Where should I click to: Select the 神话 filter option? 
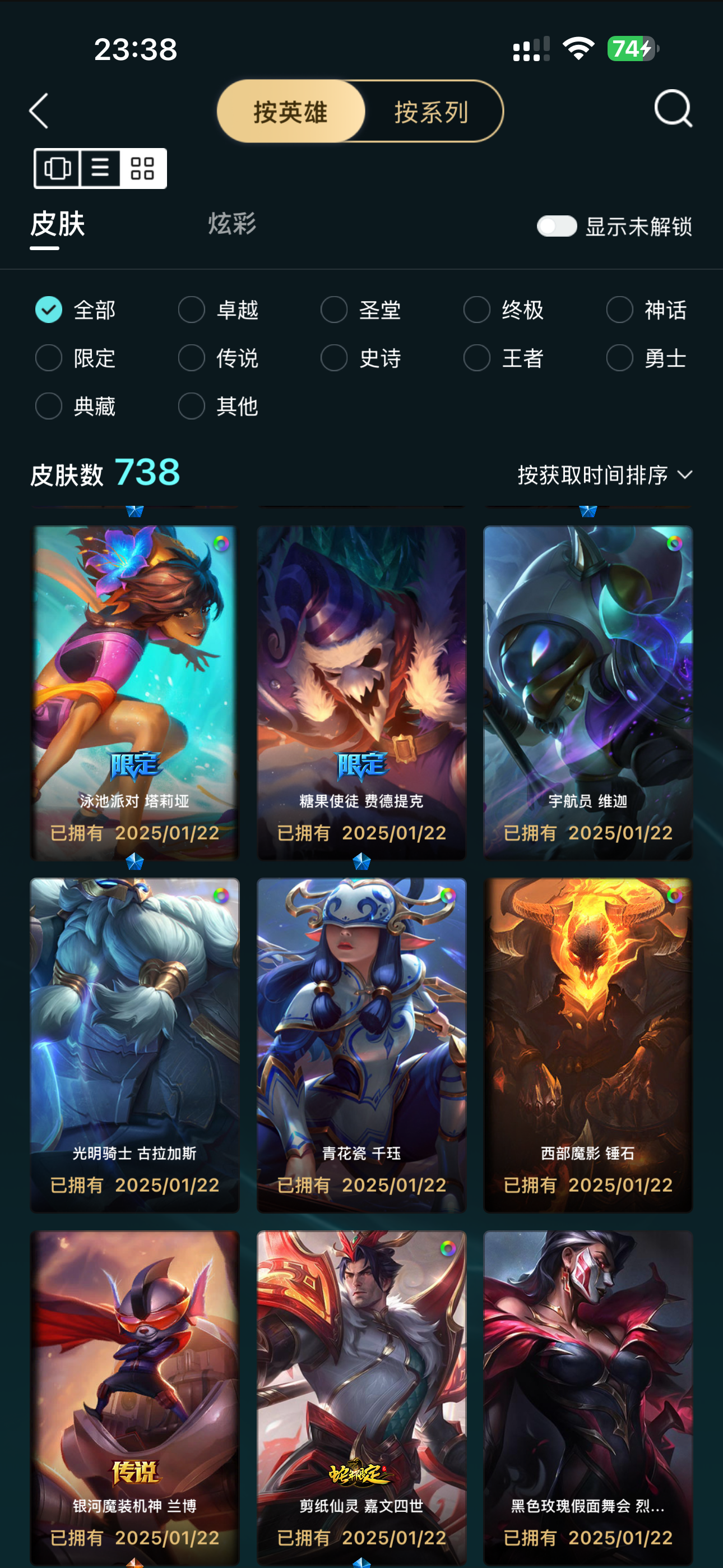pos(647,310)
